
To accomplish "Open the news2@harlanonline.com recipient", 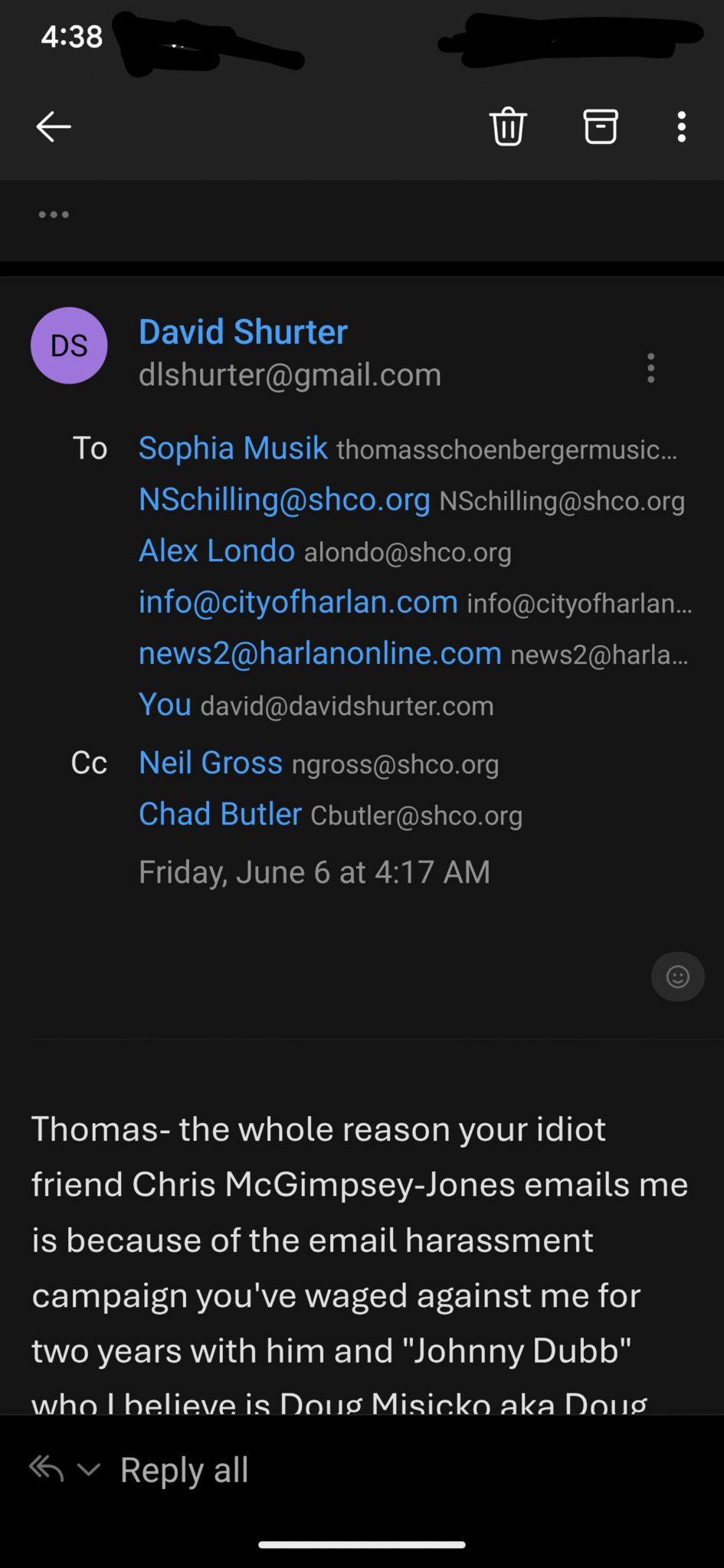I will 319,653.
